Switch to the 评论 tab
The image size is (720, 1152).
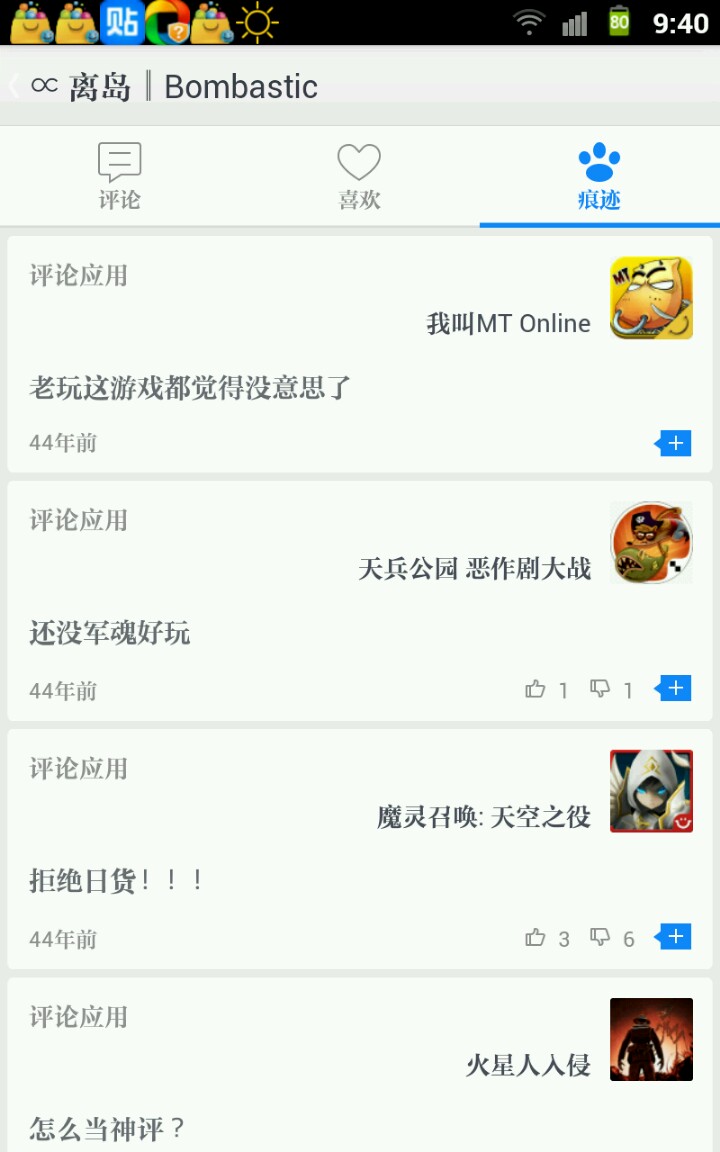point(119,177)
